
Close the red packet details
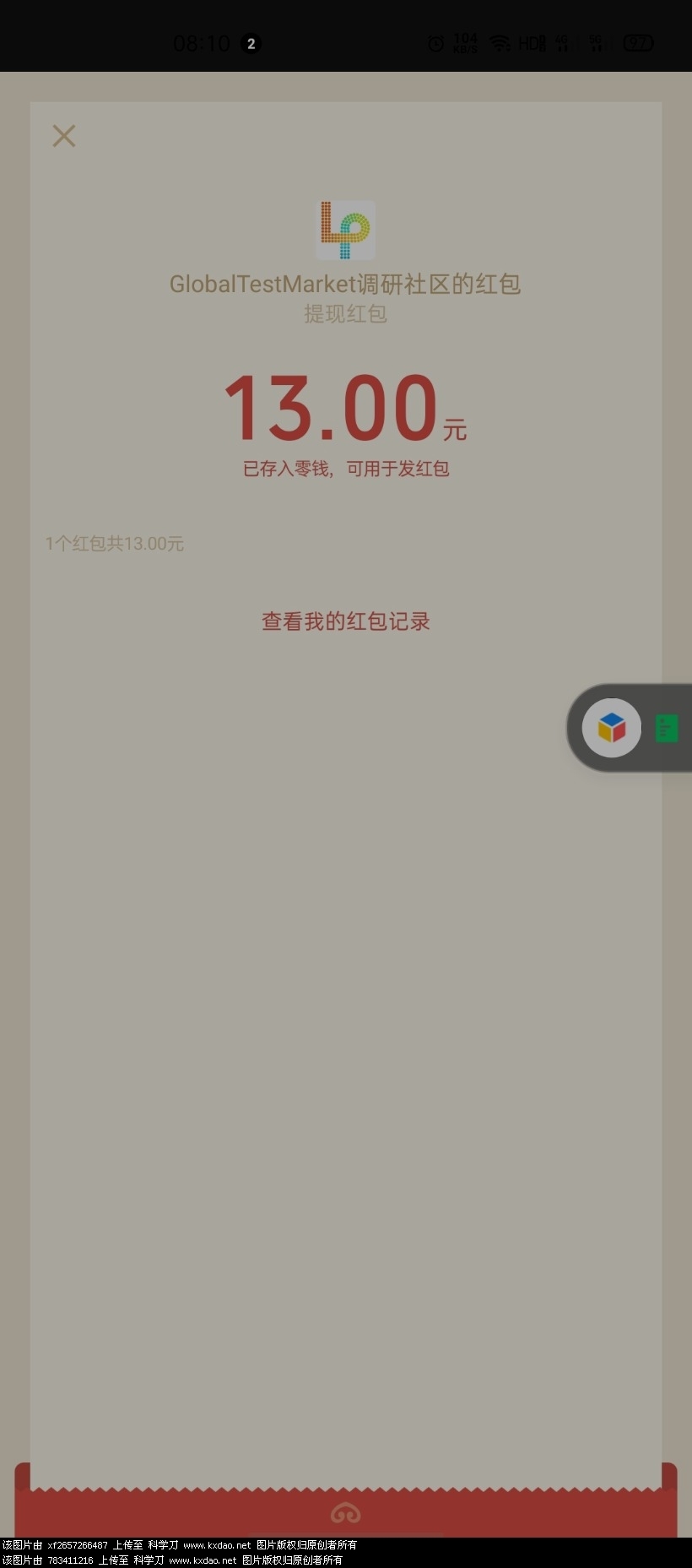[x=64, y=136]
